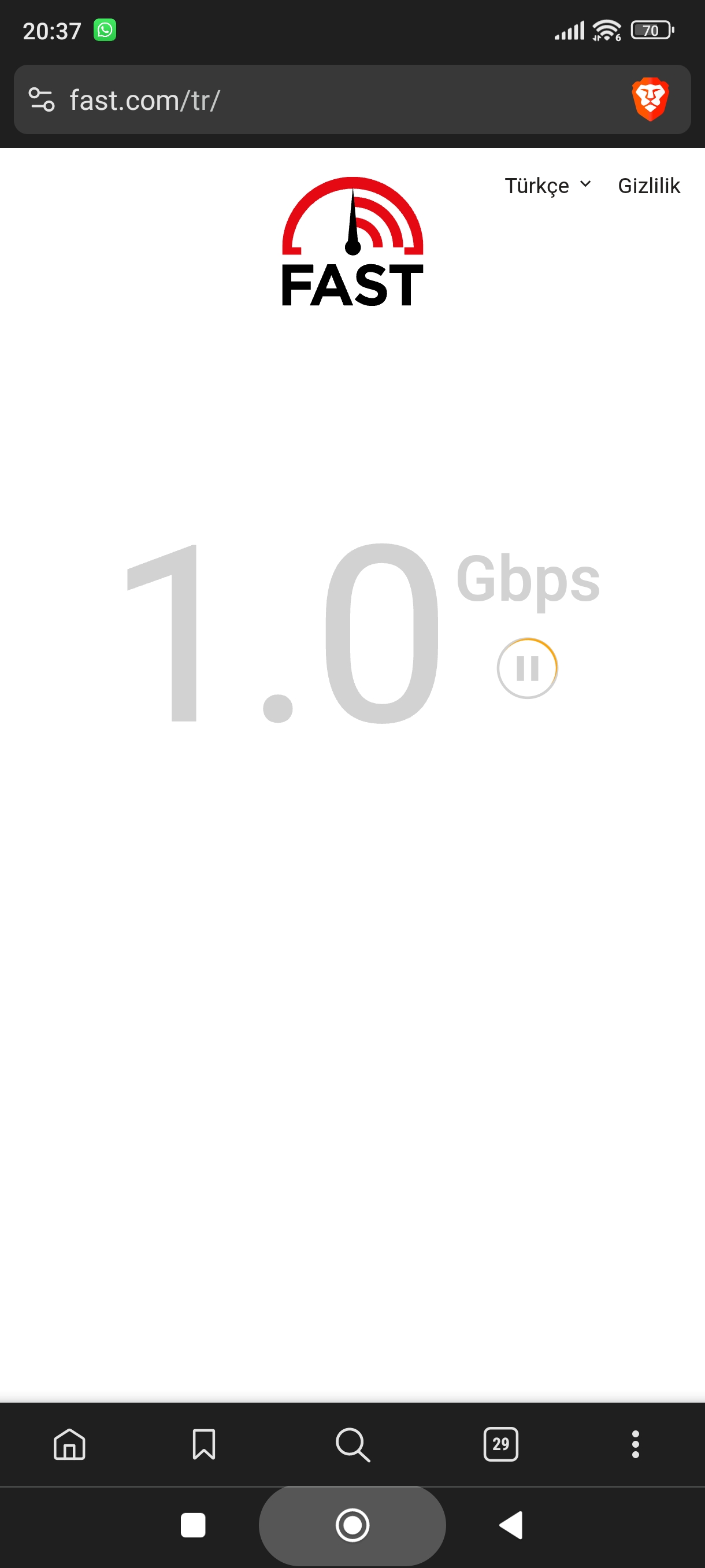Go to the browser home page
The width and height of the screenshot is (705, 1568).
69,1444
